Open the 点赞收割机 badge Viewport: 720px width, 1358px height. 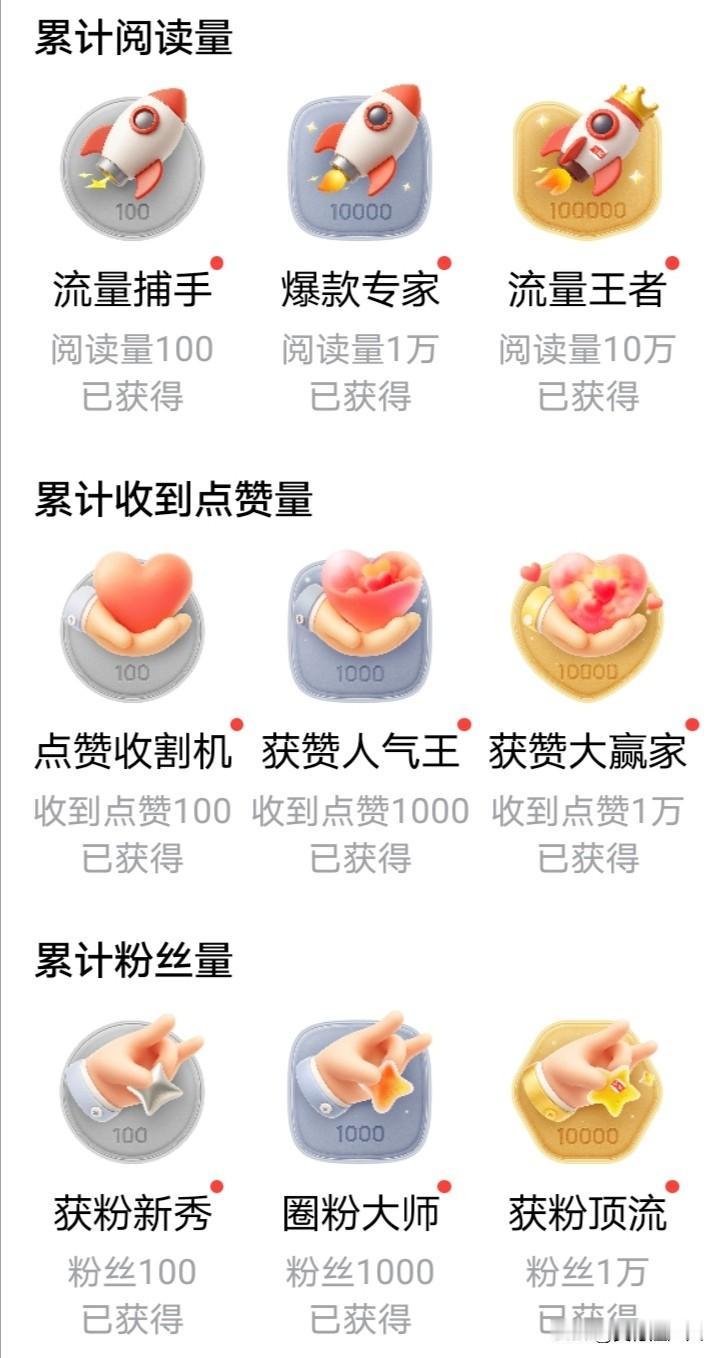(132, 622)
